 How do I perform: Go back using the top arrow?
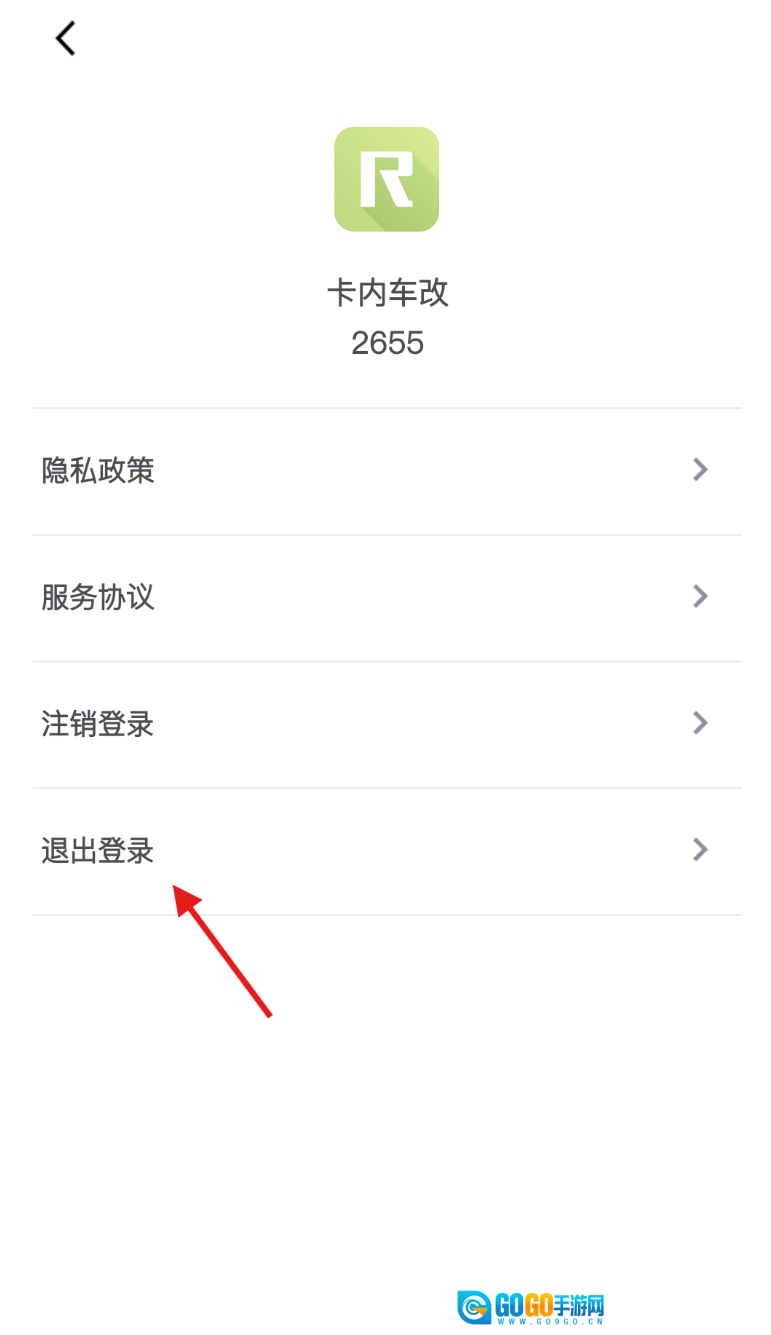pos(66,39)
